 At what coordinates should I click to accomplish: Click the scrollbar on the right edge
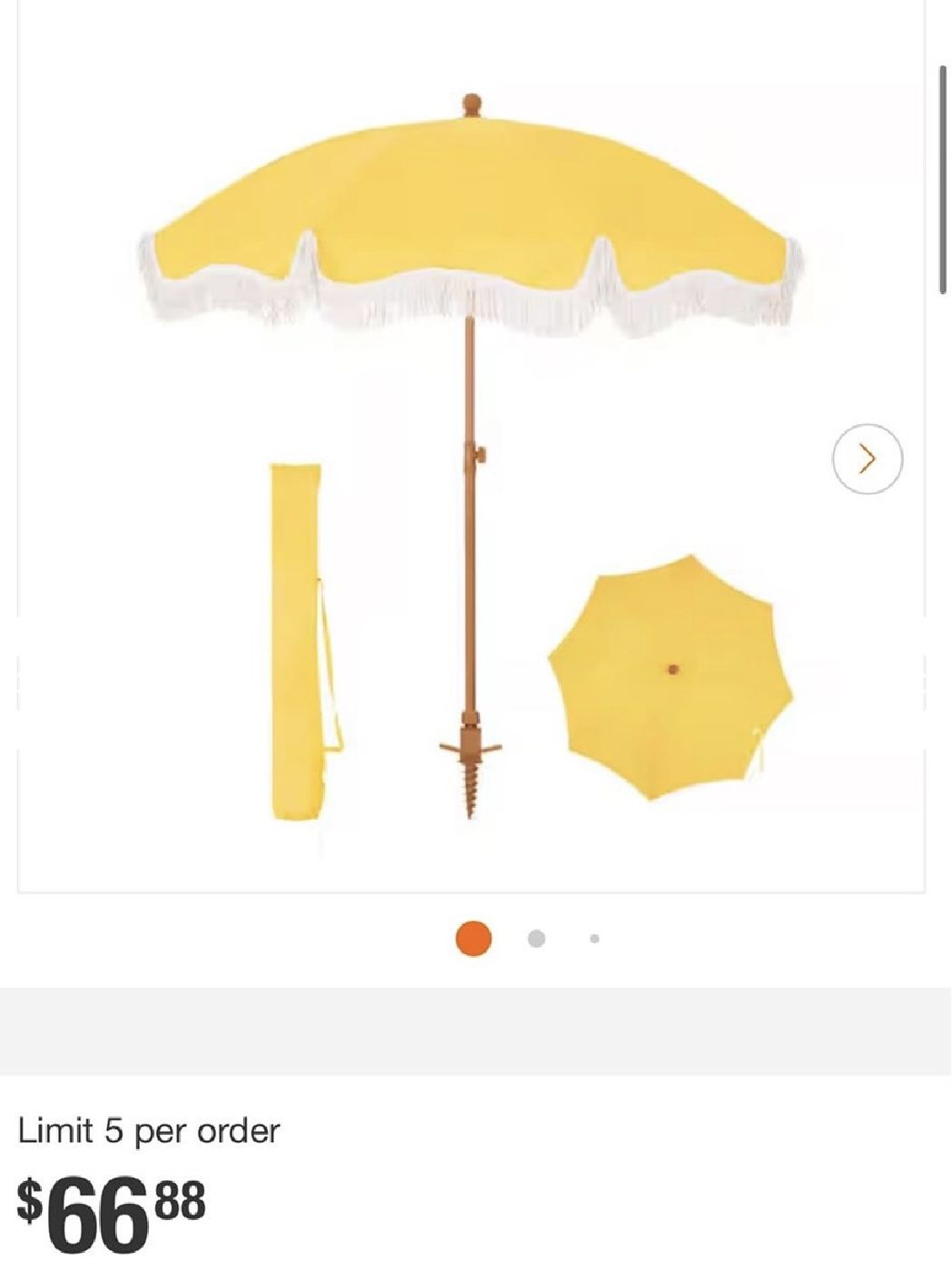pyautogui.click(x=944, y=182)
